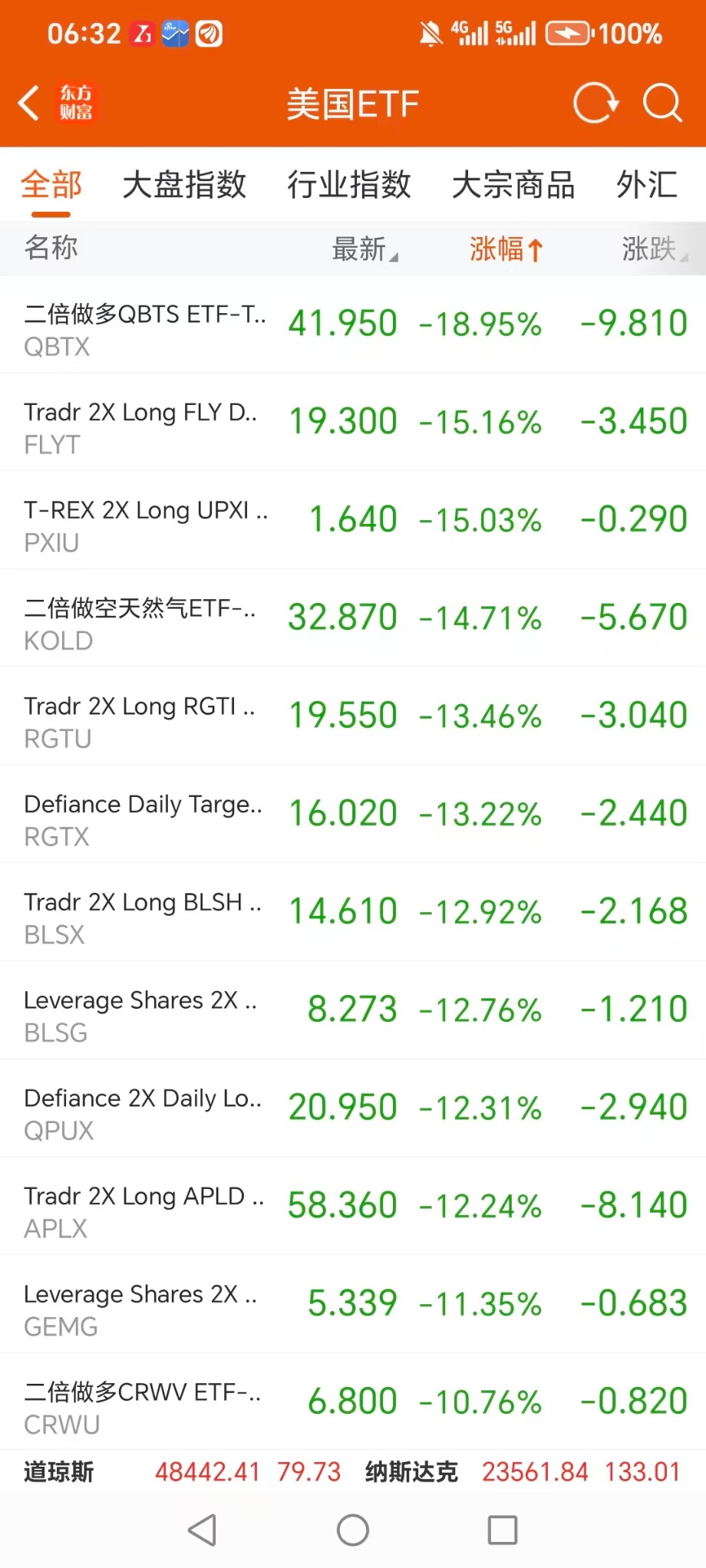This screenshot has height=1568, width=706.
Task: Tap the system home button
Action: point(353,1530)
